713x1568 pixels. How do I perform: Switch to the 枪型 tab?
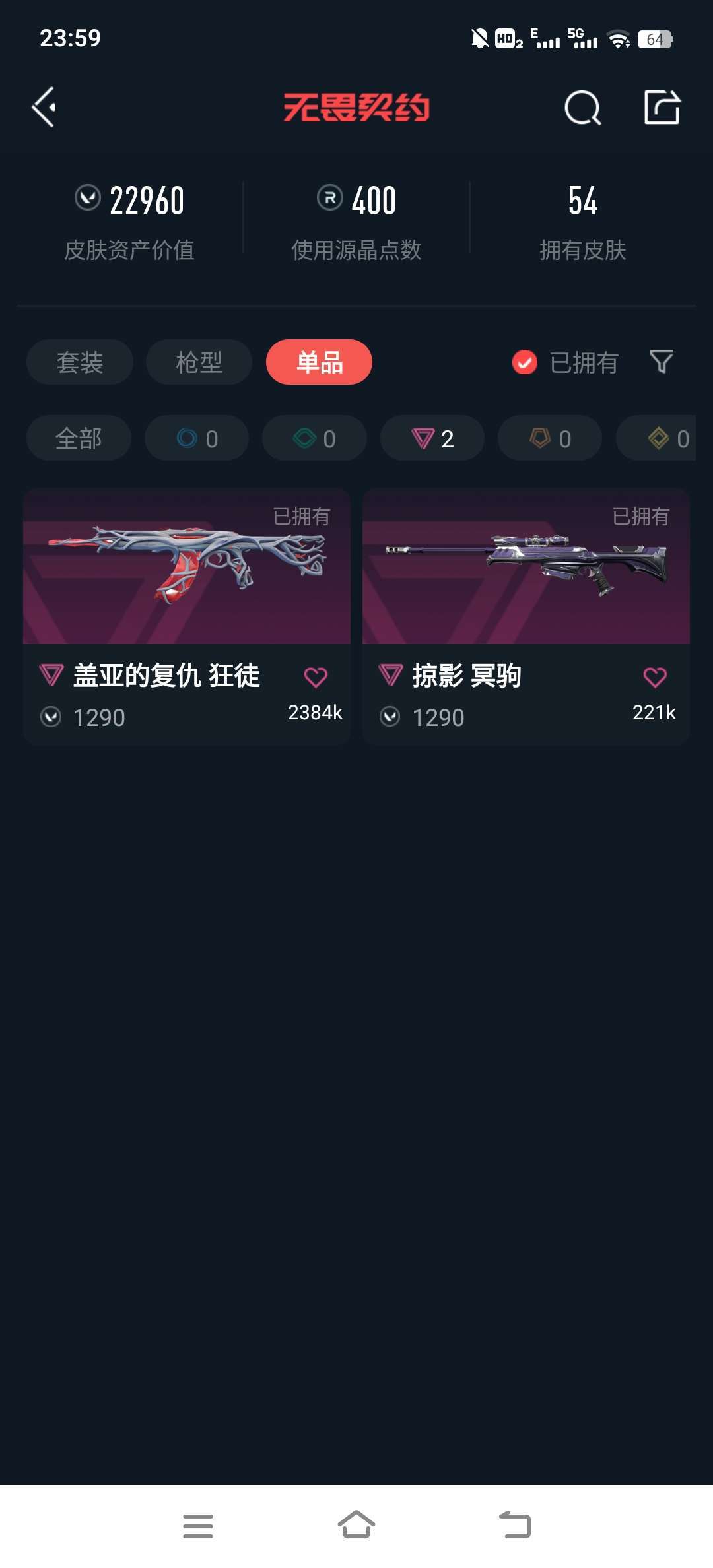(x=199, y=362)
